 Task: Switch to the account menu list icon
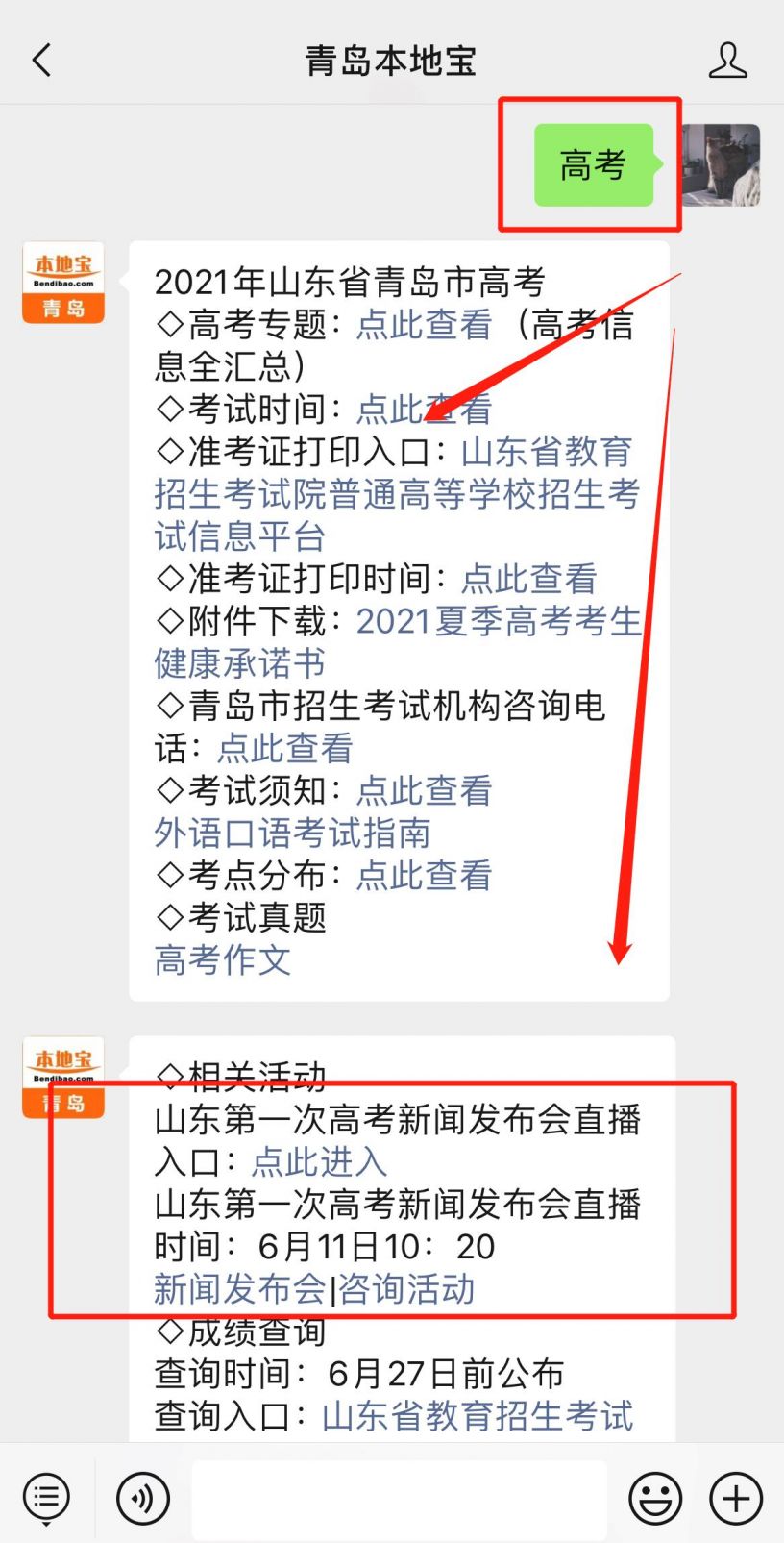pos(46,1498)
